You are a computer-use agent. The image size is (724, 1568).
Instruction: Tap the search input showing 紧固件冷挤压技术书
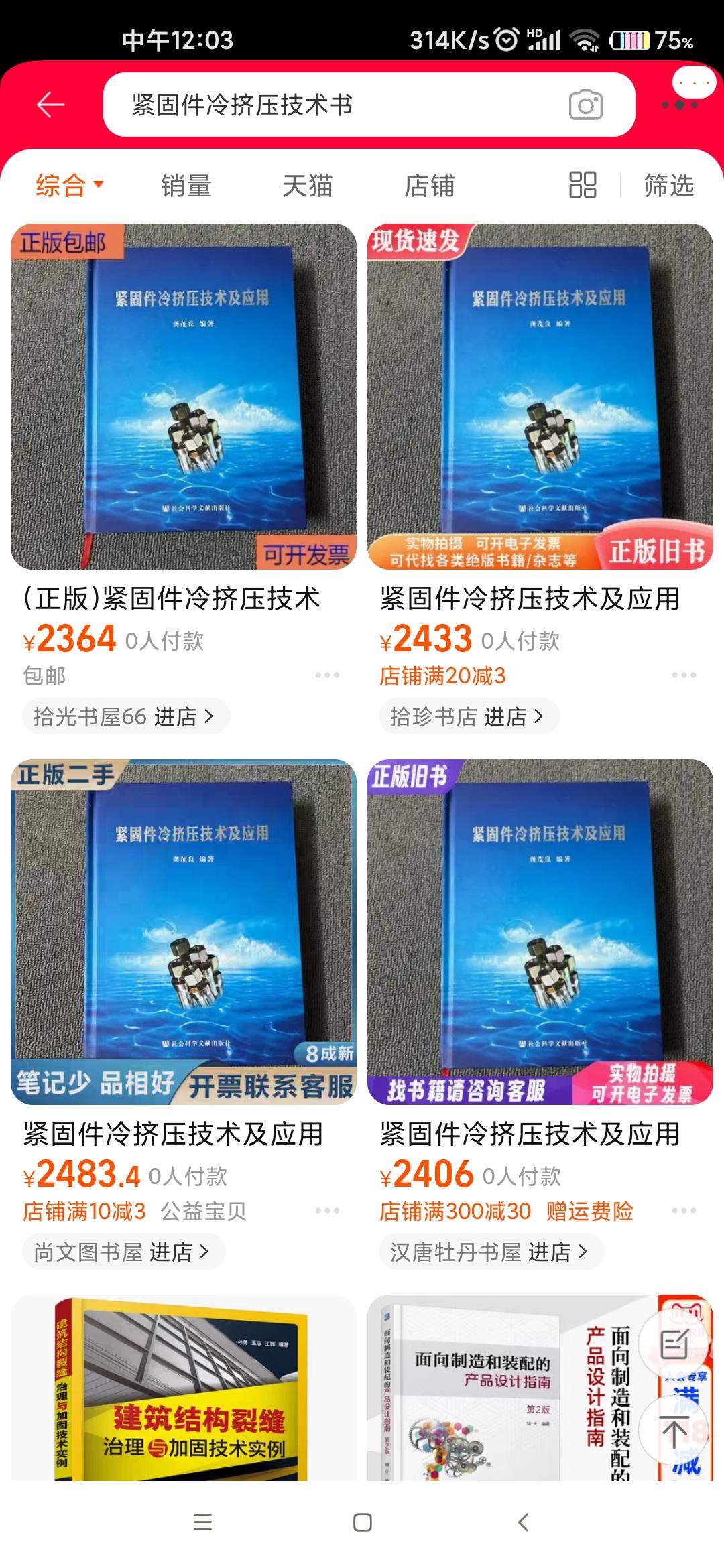pyautogui.click(x=302, y=105)
